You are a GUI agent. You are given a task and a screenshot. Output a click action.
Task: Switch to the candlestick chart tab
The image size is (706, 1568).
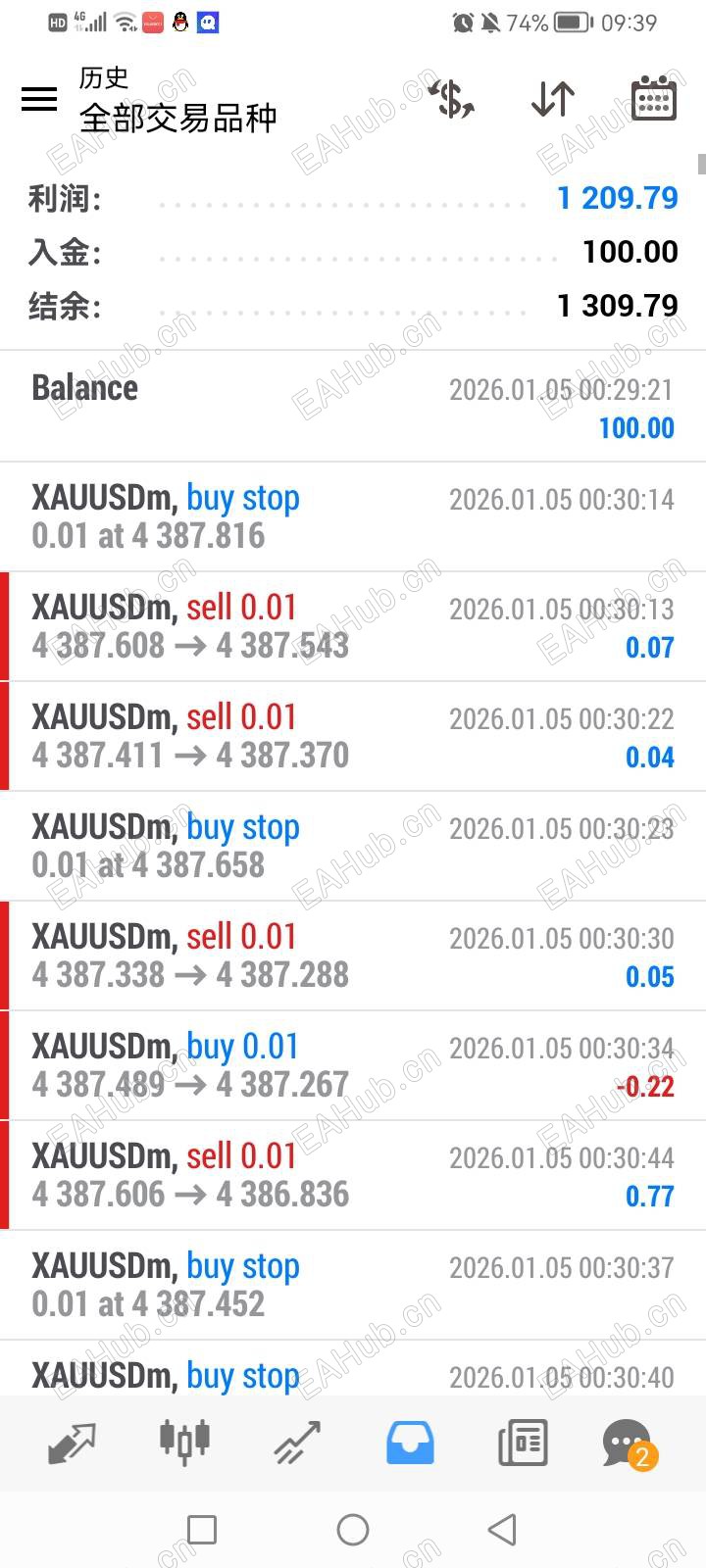[x=184, y=1443]
